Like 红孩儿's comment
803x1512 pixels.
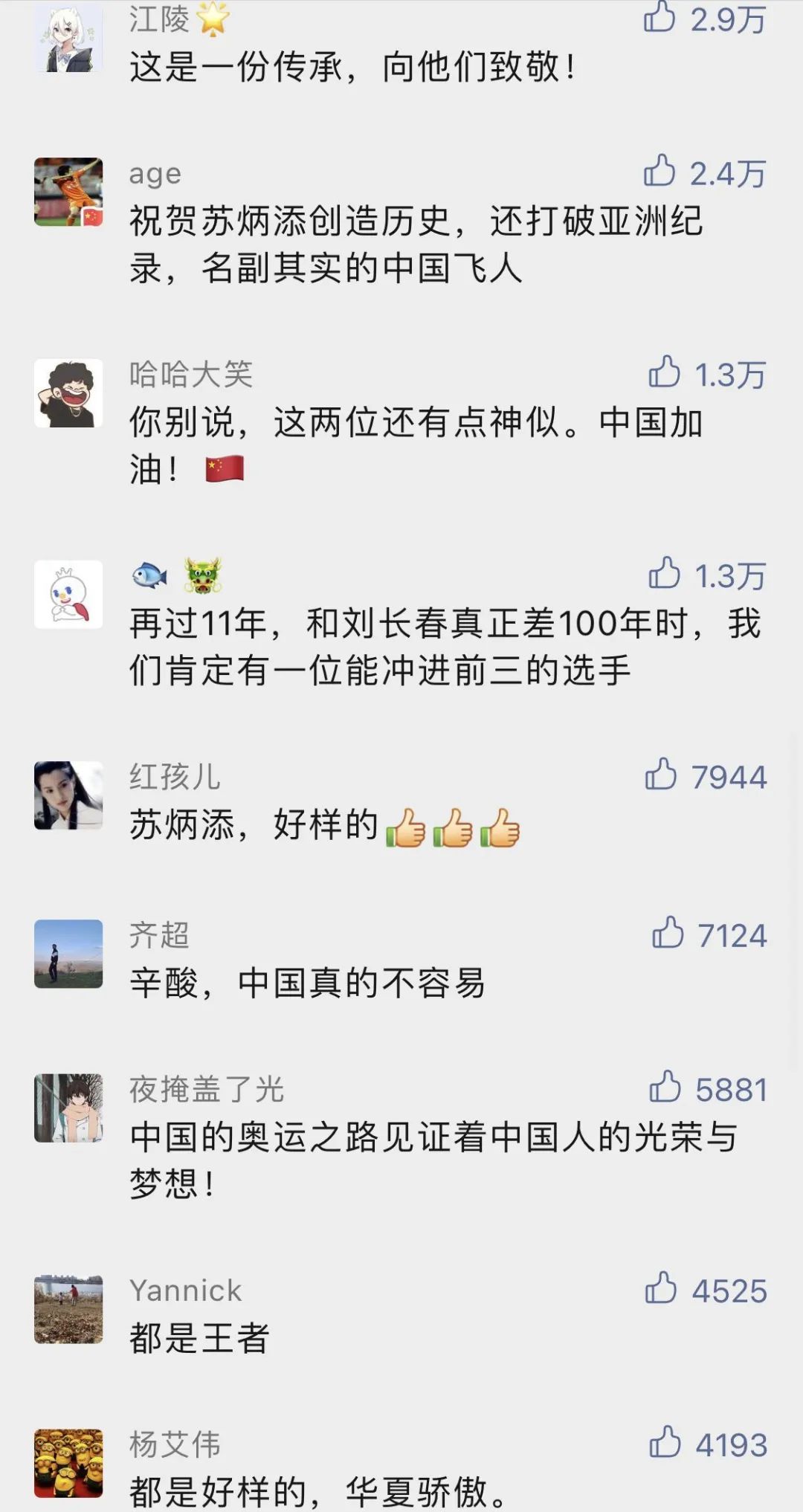(x=660, y=775)
